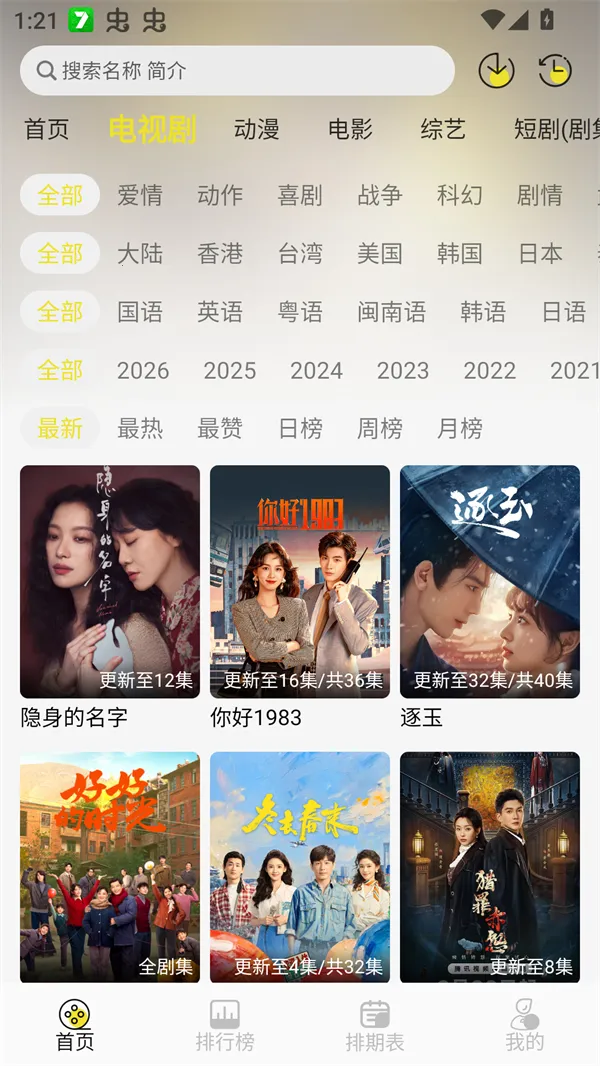Select year 2025 filter

(x=230, y=370)
